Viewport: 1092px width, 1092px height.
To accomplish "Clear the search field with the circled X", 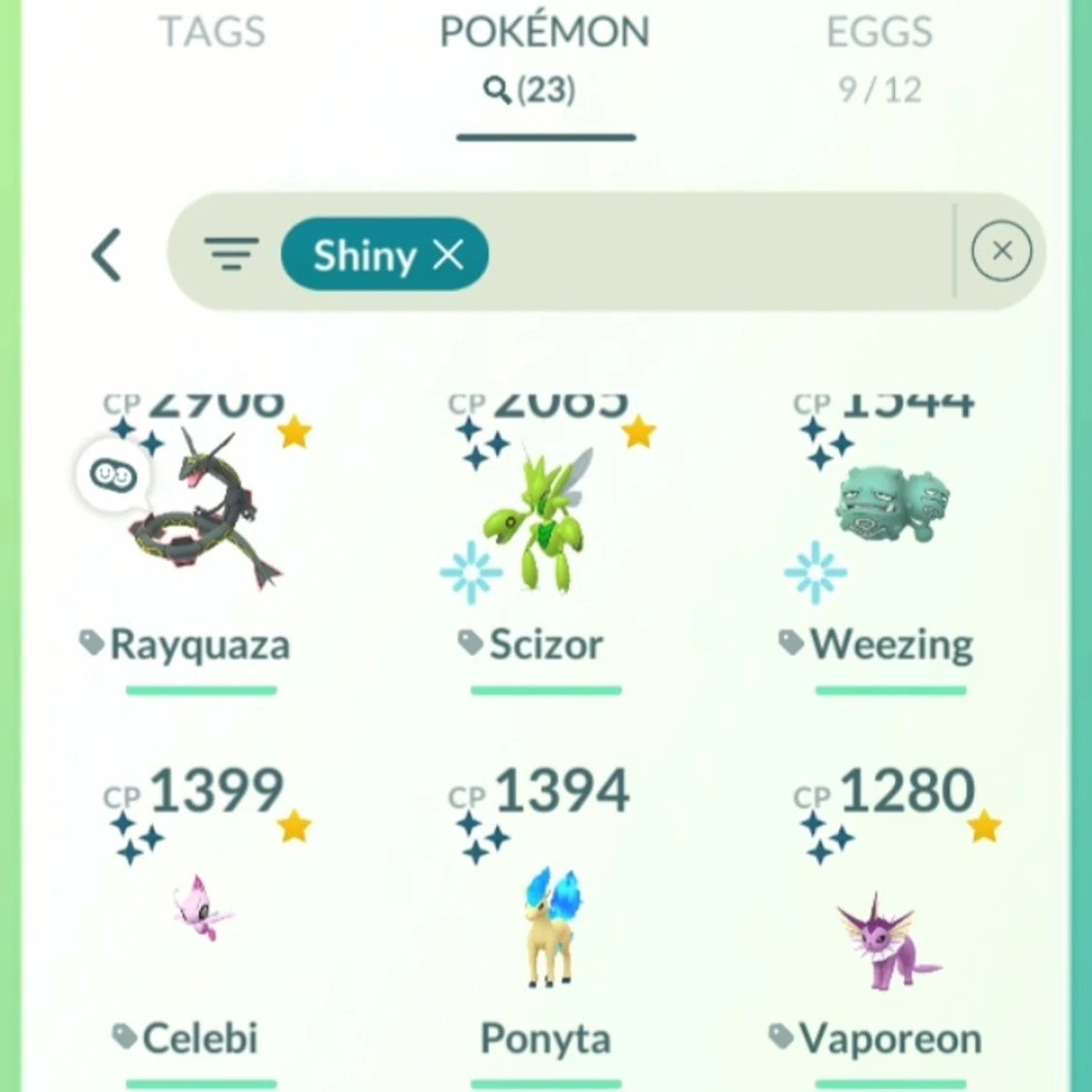I will tap(1002, 250).
